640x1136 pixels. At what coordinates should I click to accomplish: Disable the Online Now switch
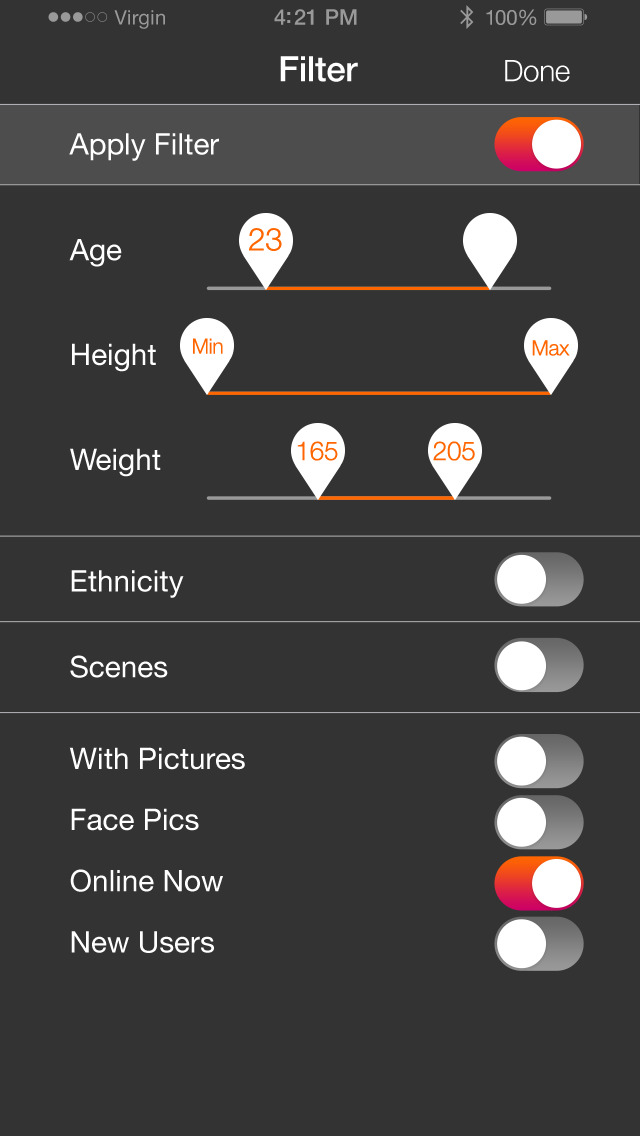[538, 882]
